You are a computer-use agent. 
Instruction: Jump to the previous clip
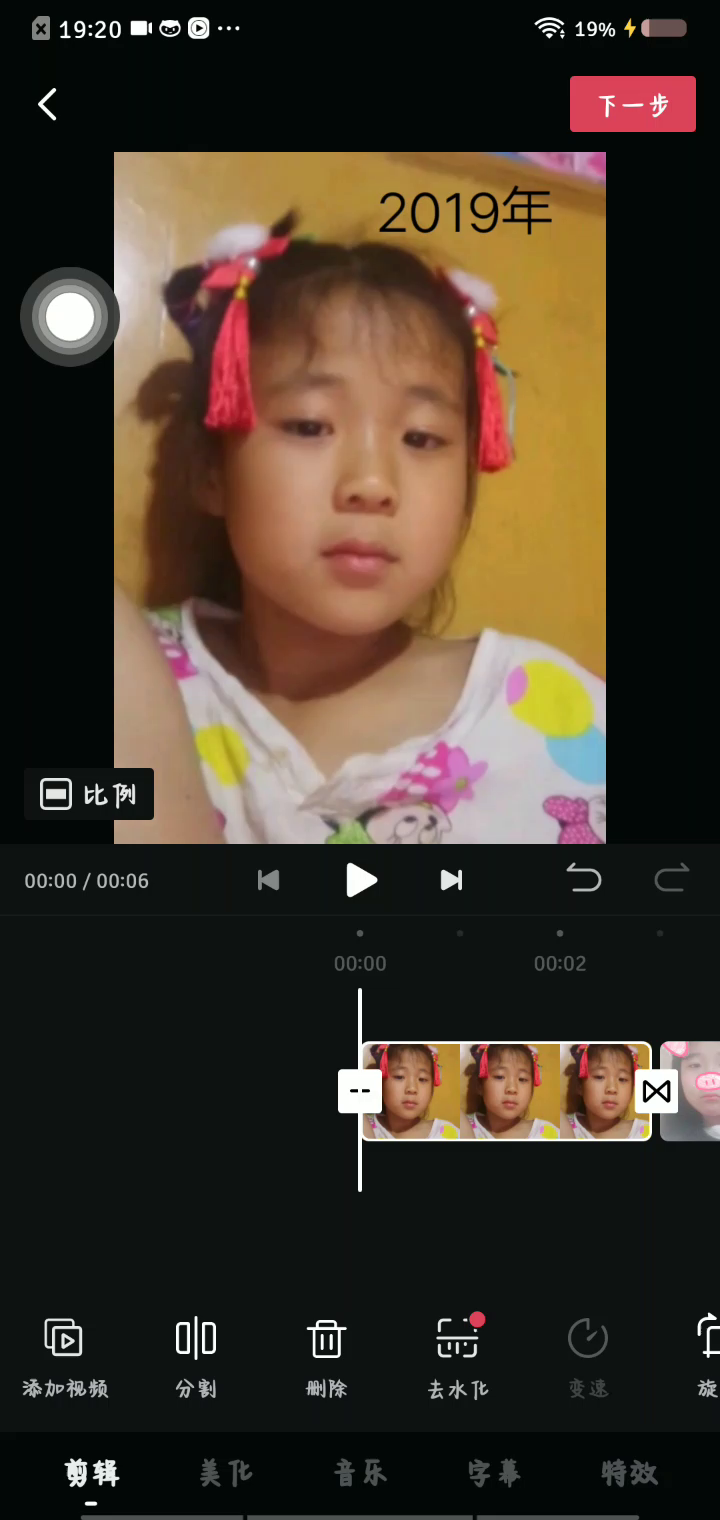coord(268,880)
